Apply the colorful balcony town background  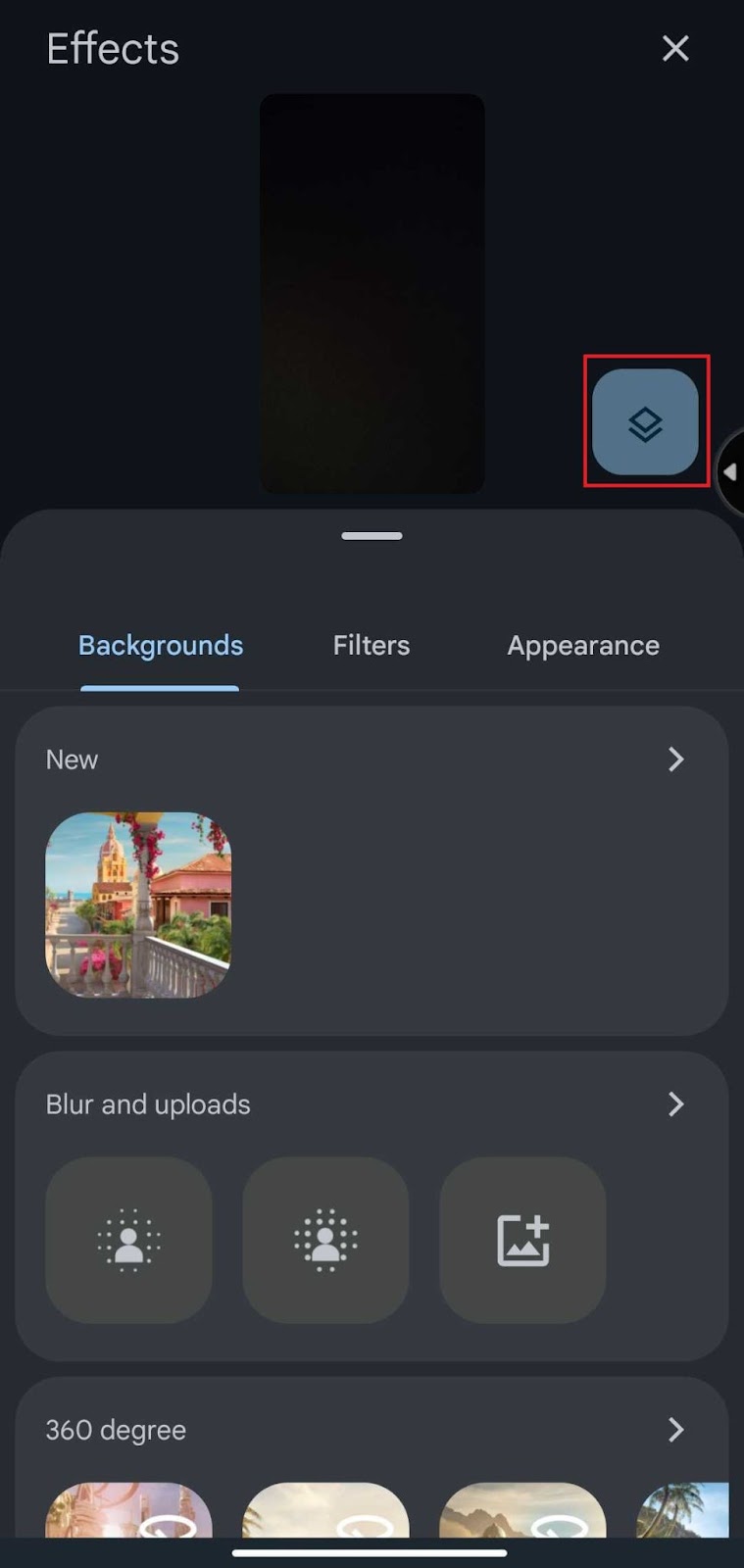[x=138, y=905]
